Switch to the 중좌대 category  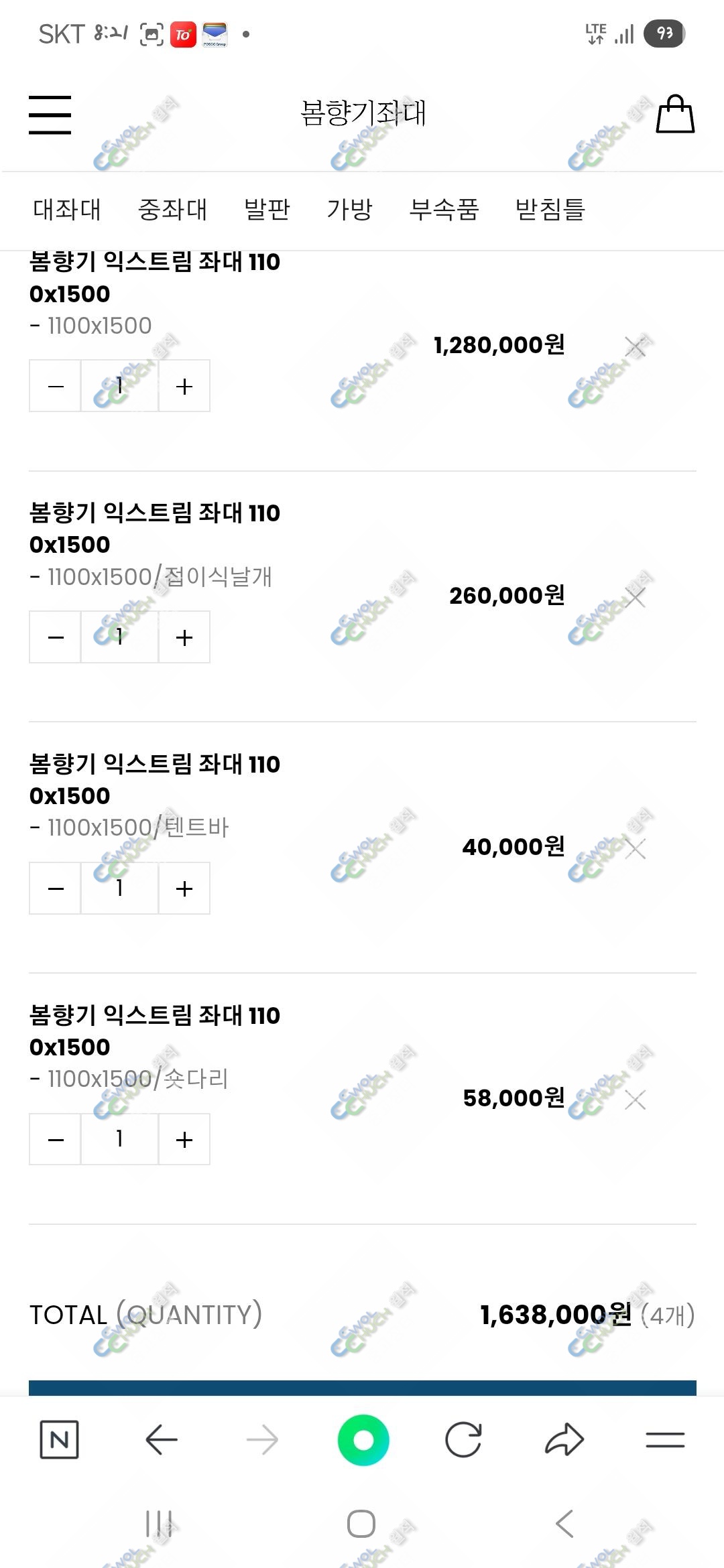(x=172, y=210)
